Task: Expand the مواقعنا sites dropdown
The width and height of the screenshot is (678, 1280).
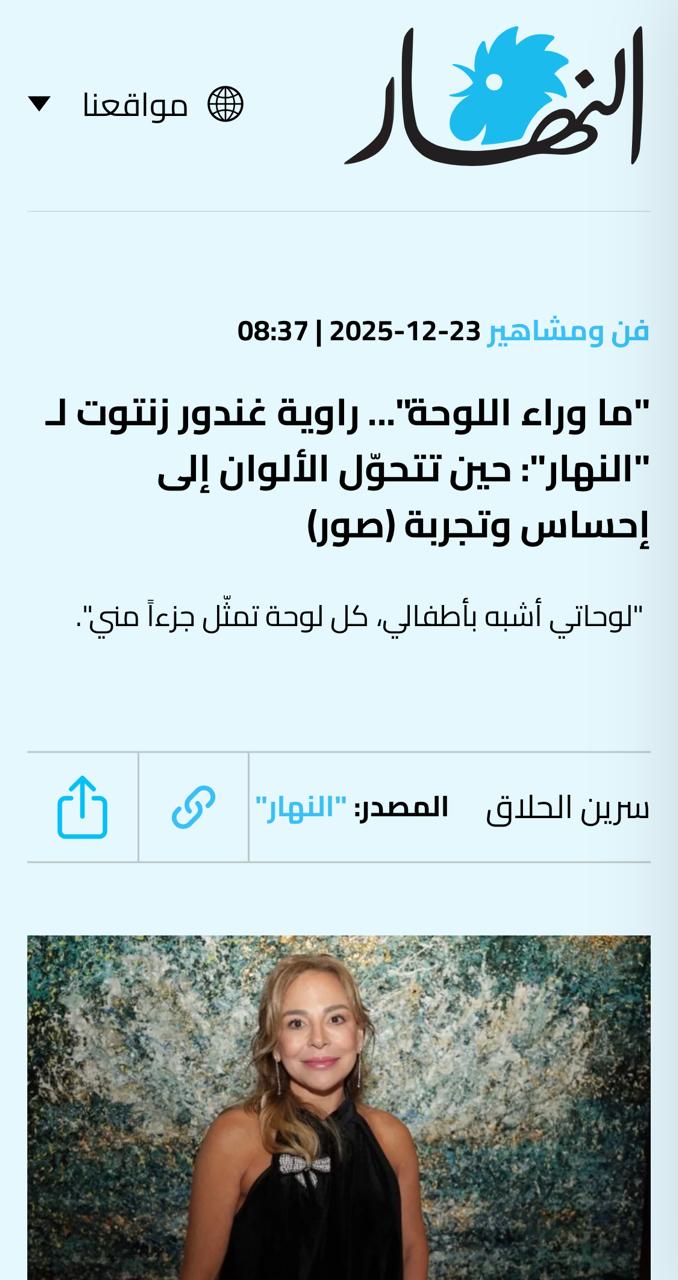Action: click(x=136, y=104)
